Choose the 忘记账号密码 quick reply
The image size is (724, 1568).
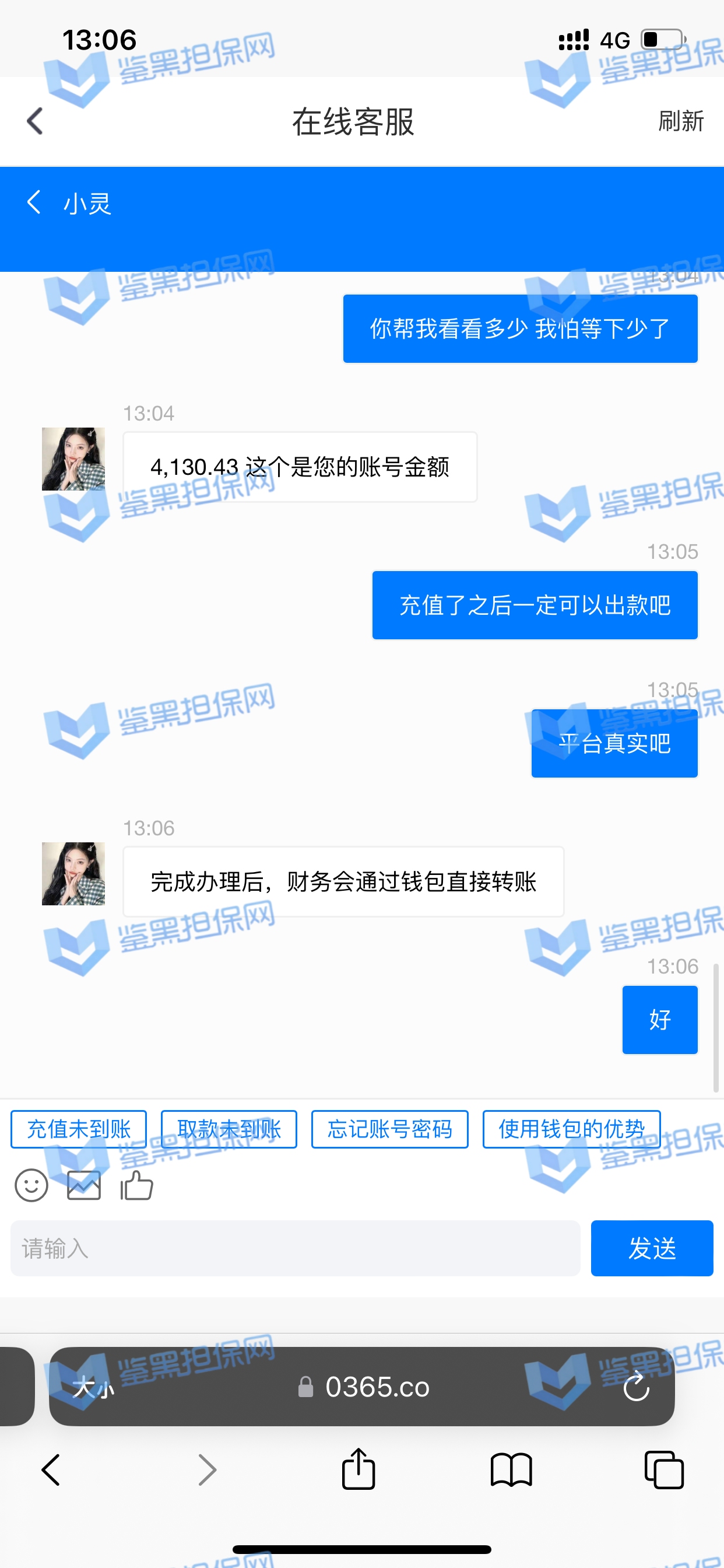tap(389, 1129)
